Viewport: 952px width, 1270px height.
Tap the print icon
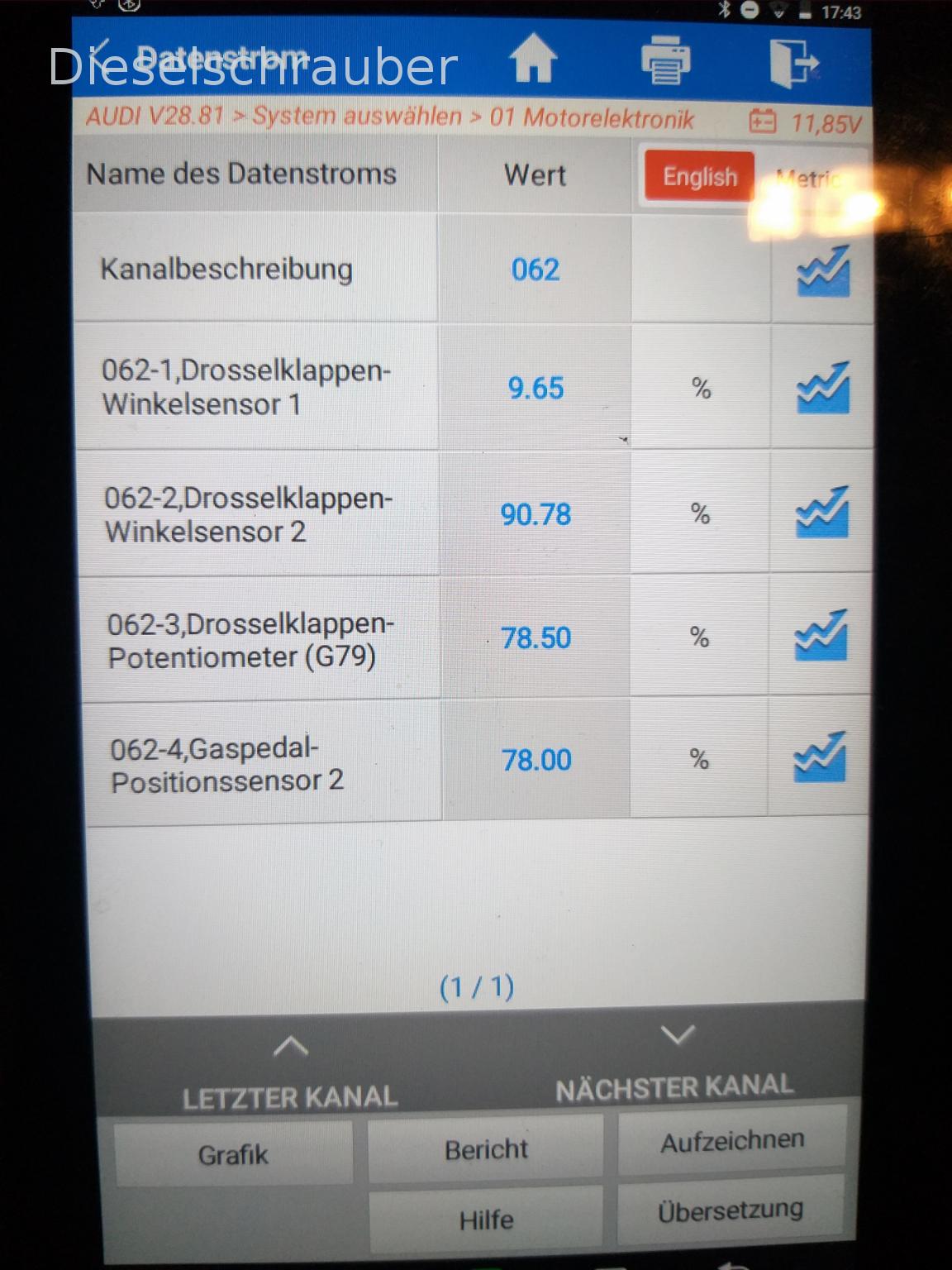(x=665, y=61)
